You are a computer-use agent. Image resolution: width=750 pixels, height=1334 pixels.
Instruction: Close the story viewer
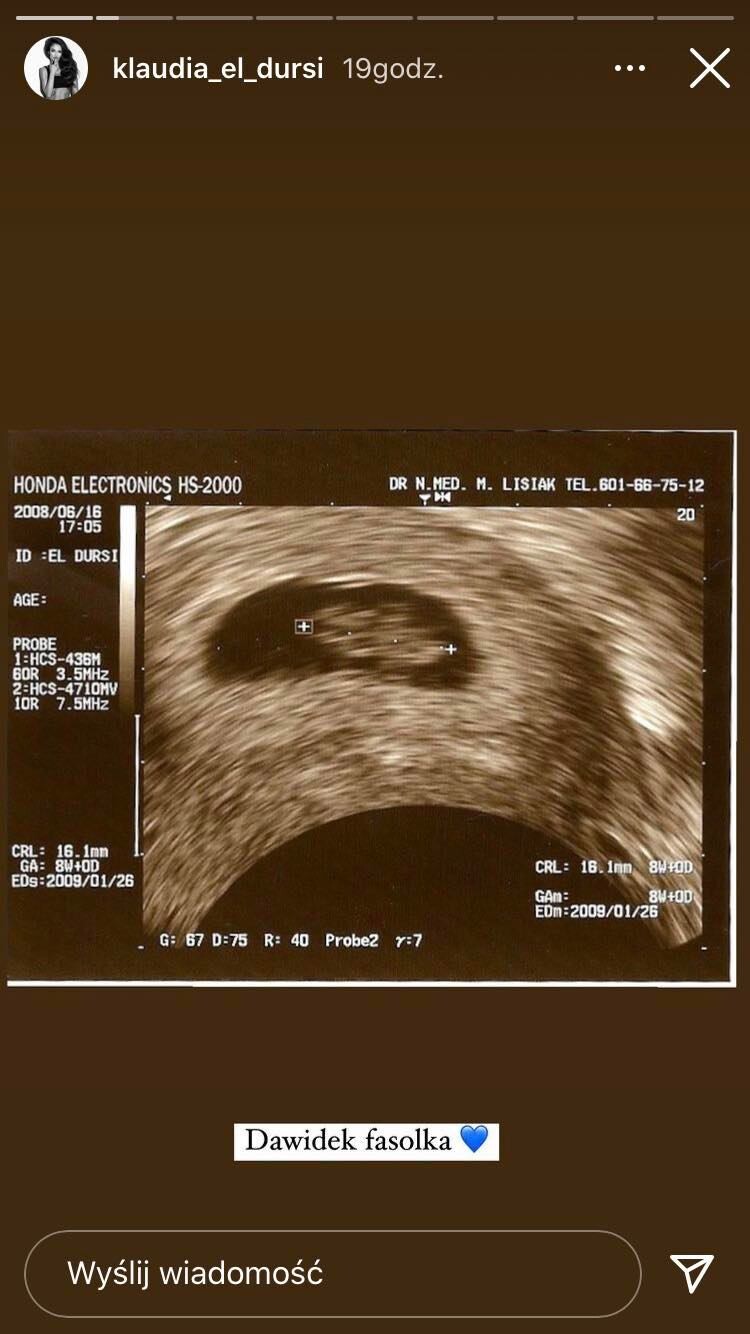coord(709,68)
